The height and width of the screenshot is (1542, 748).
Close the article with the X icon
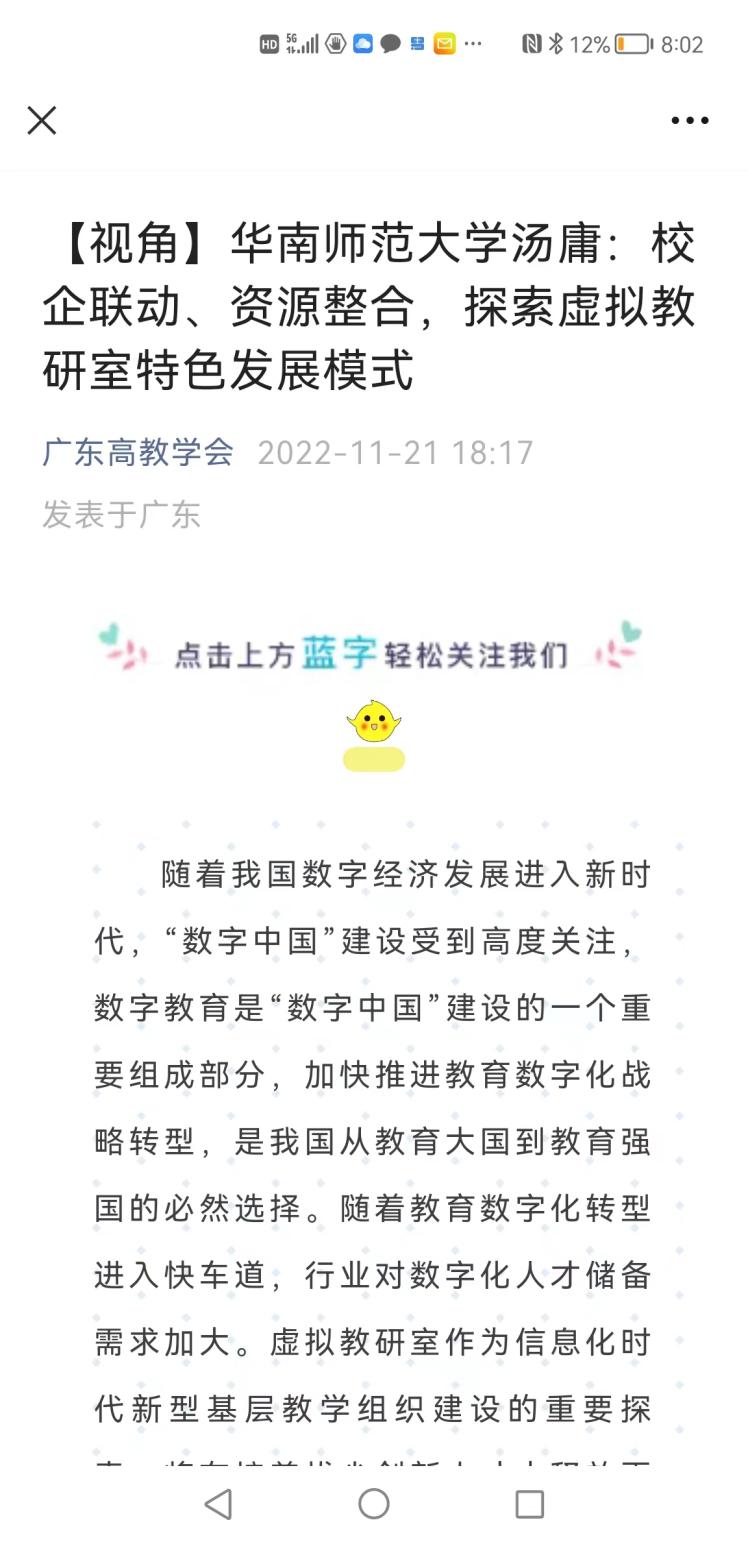click(x=42, y=120)
